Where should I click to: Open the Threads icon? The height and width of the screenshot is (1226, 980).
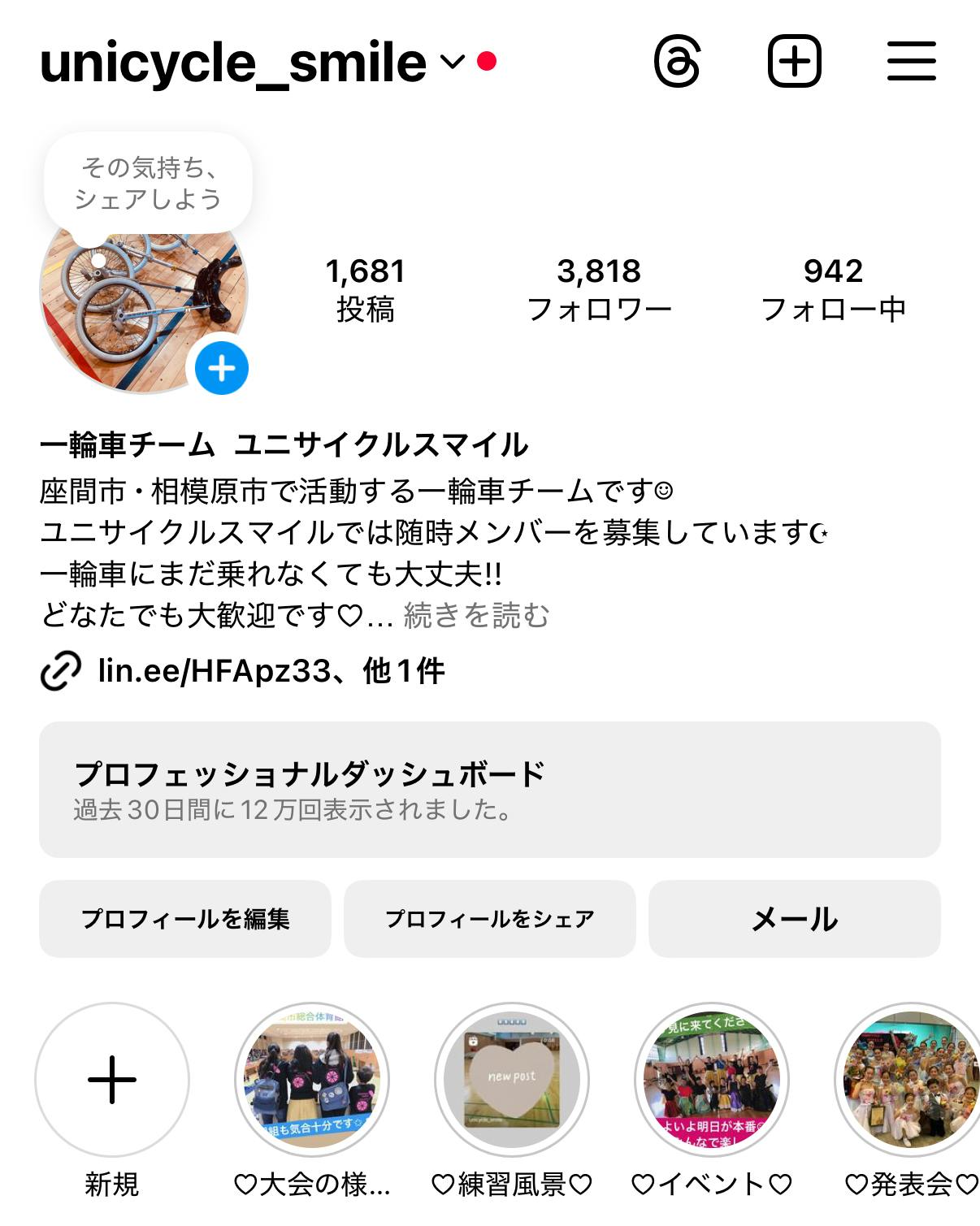677,61
